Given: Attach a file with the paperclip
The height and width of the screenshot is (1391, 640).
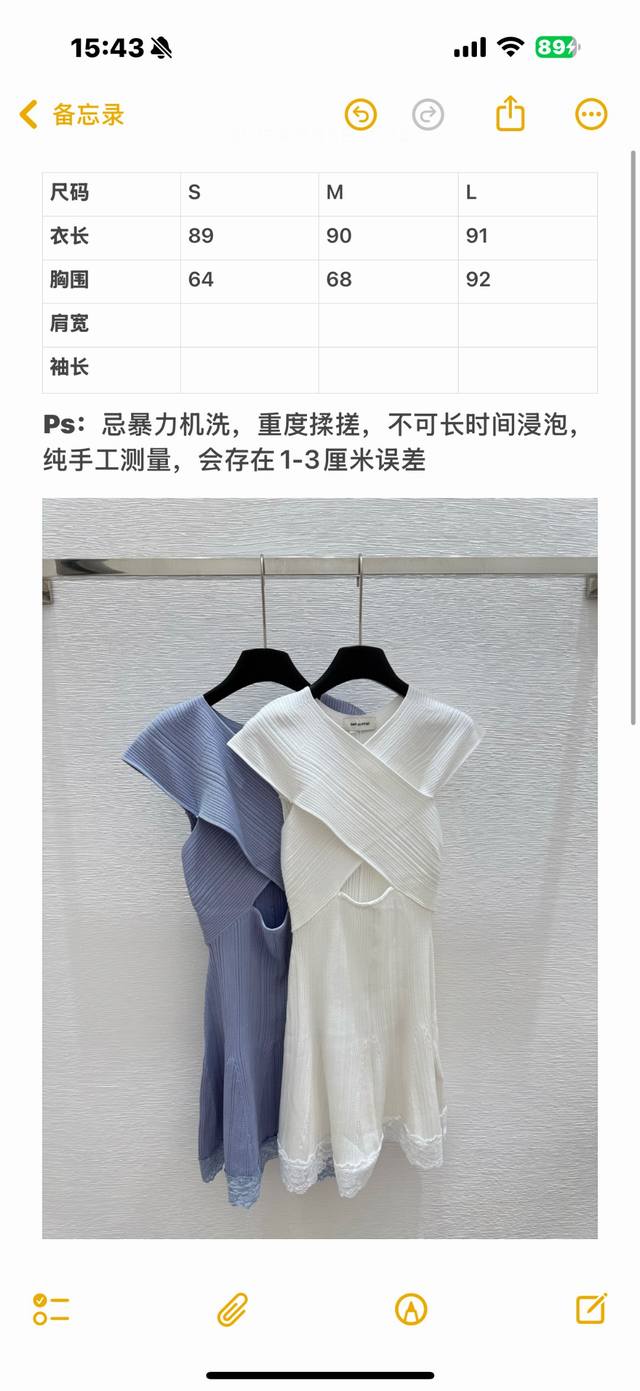Looking at the screenshot, I should (232, 1309).
